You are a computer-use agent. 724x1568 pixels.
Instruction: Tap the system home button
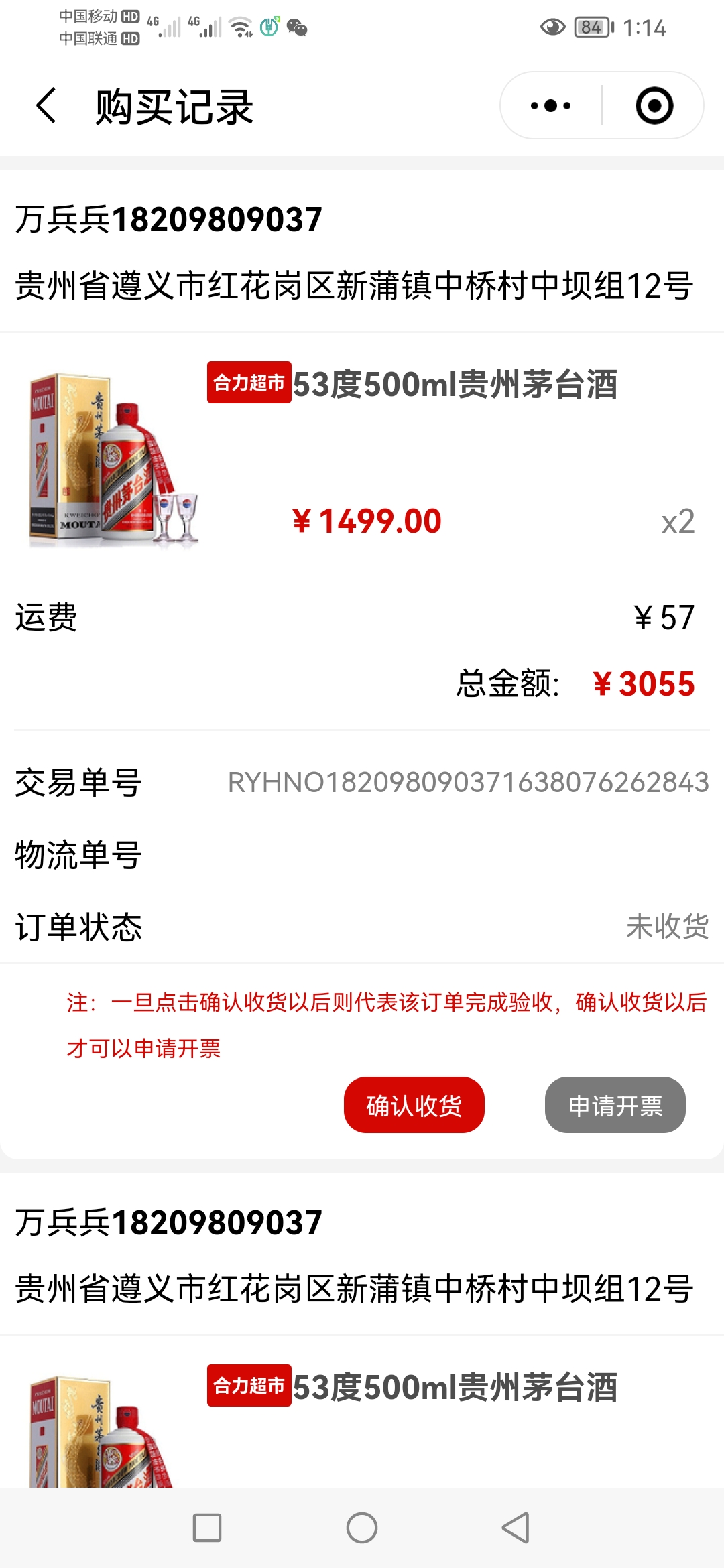362,1528
